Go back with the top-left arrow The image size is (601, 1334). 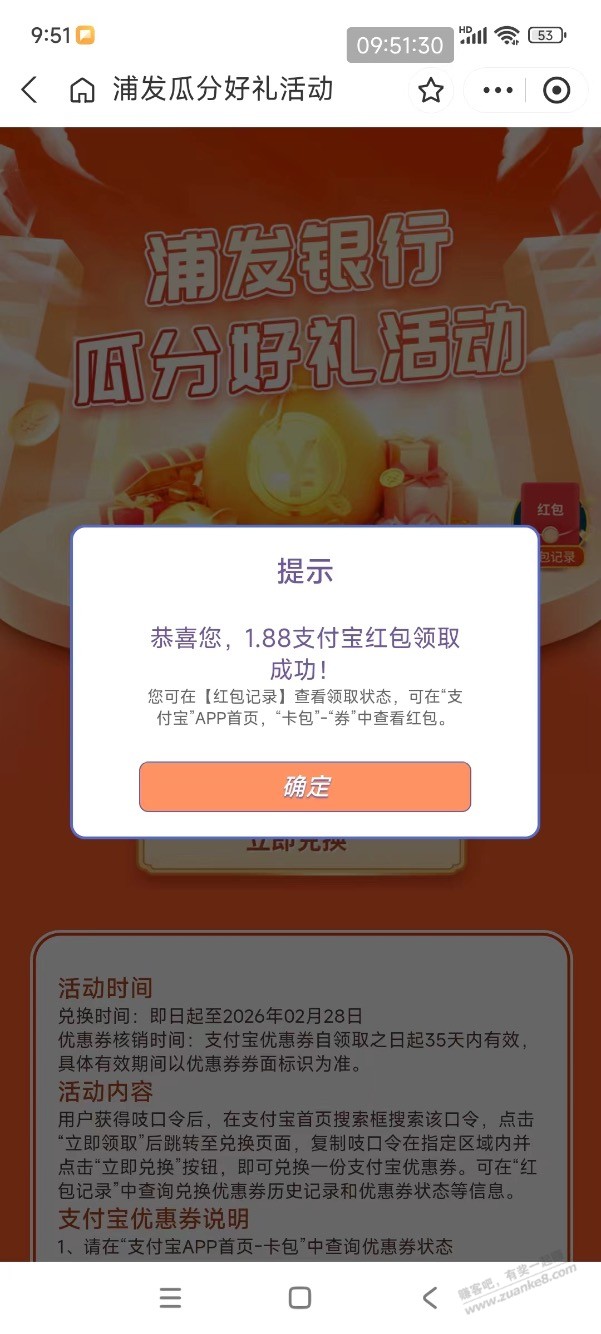coord(29,90)
